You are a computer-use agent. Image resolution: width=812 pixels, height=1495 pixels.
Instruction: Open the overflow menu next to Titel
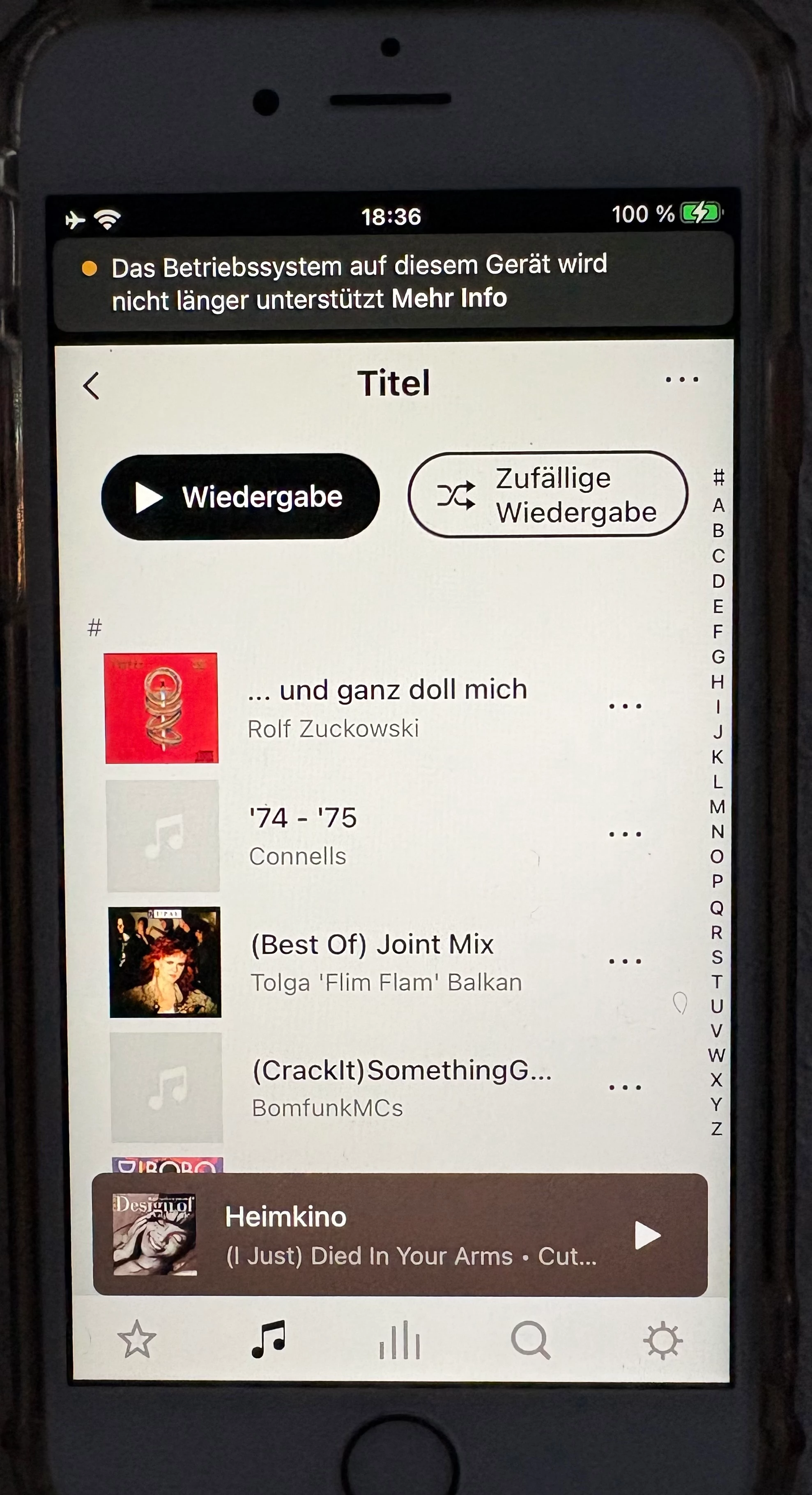[681, 380]
